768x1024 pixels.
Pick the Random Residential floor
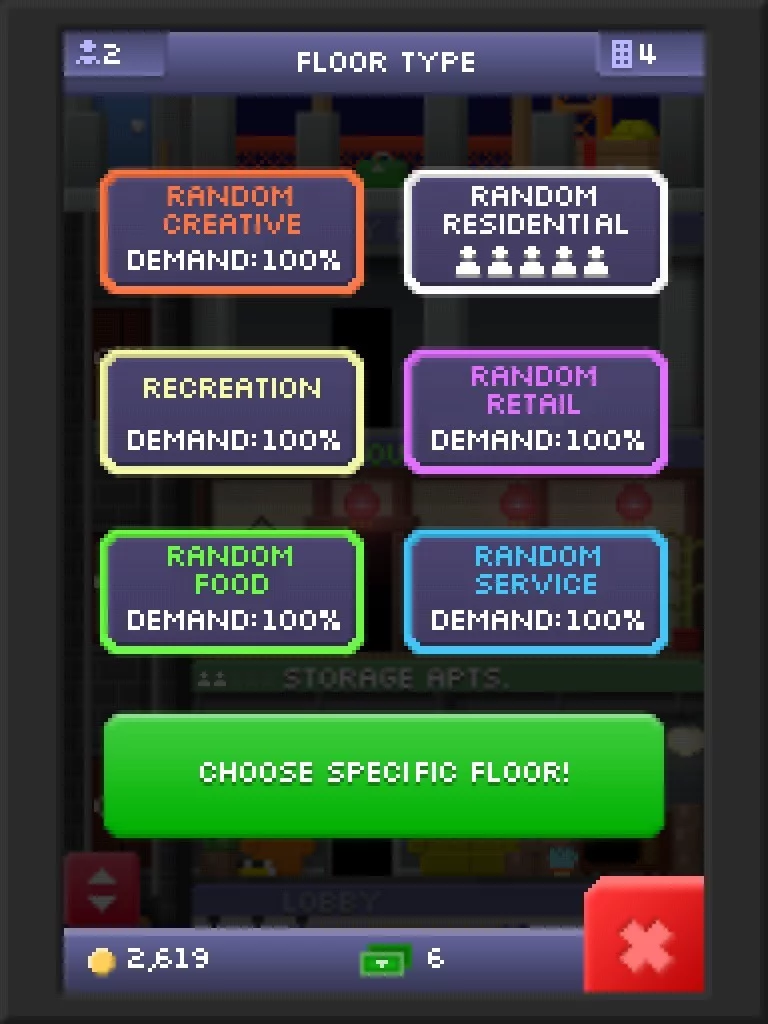click(536, 232)
